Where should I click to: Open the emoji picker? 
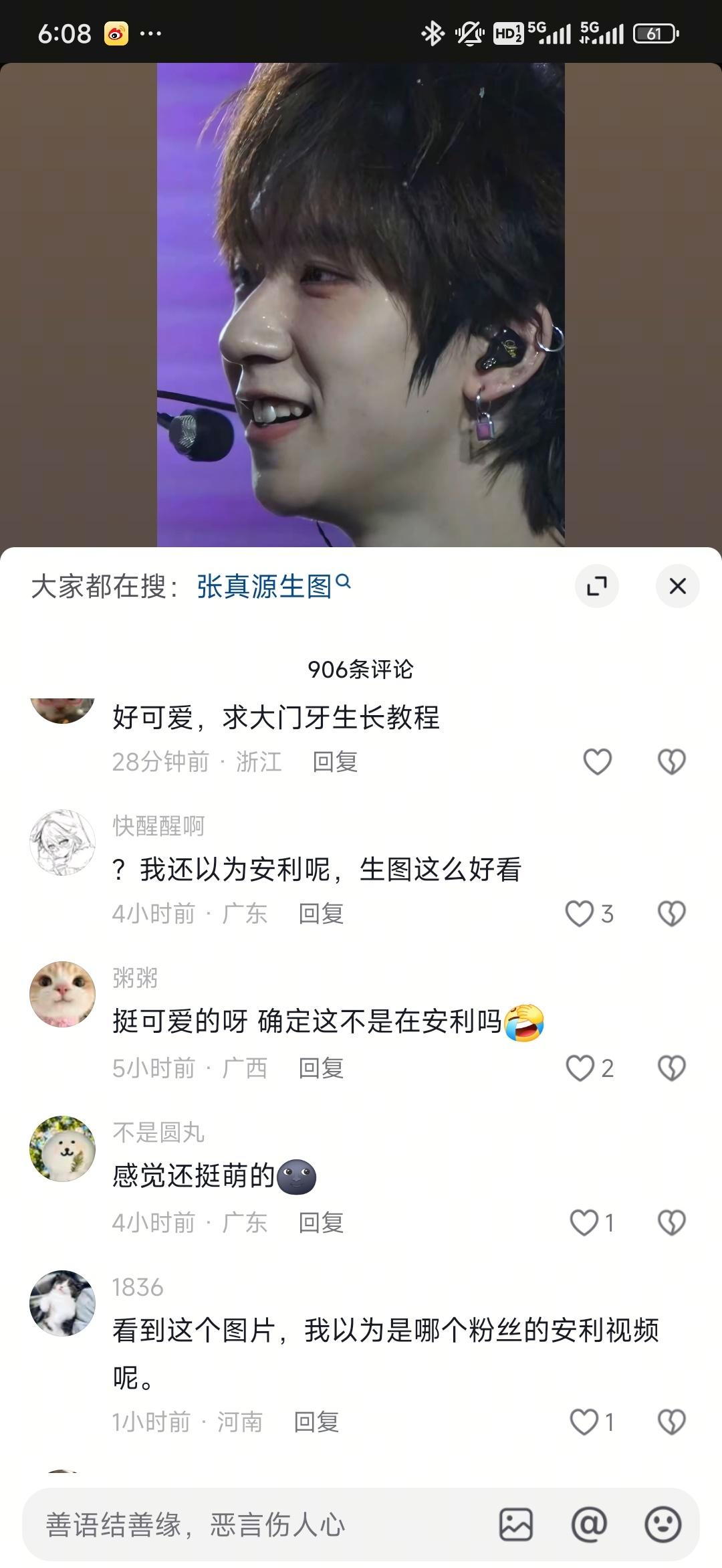pos(663,1525)
